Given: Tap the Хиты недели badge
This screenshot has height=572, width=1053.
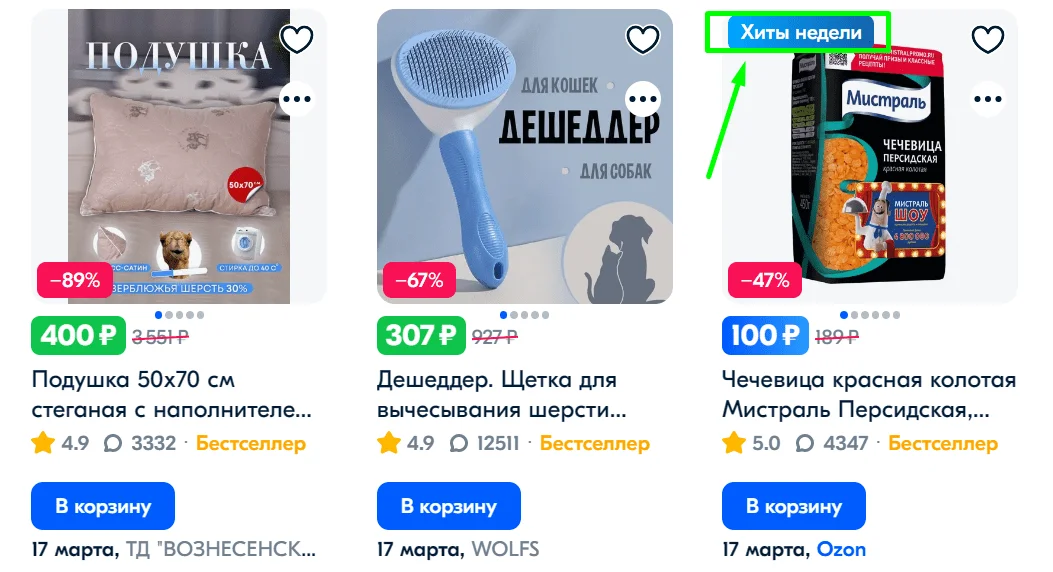Looking at the screenshot, I should pos(800,33).
